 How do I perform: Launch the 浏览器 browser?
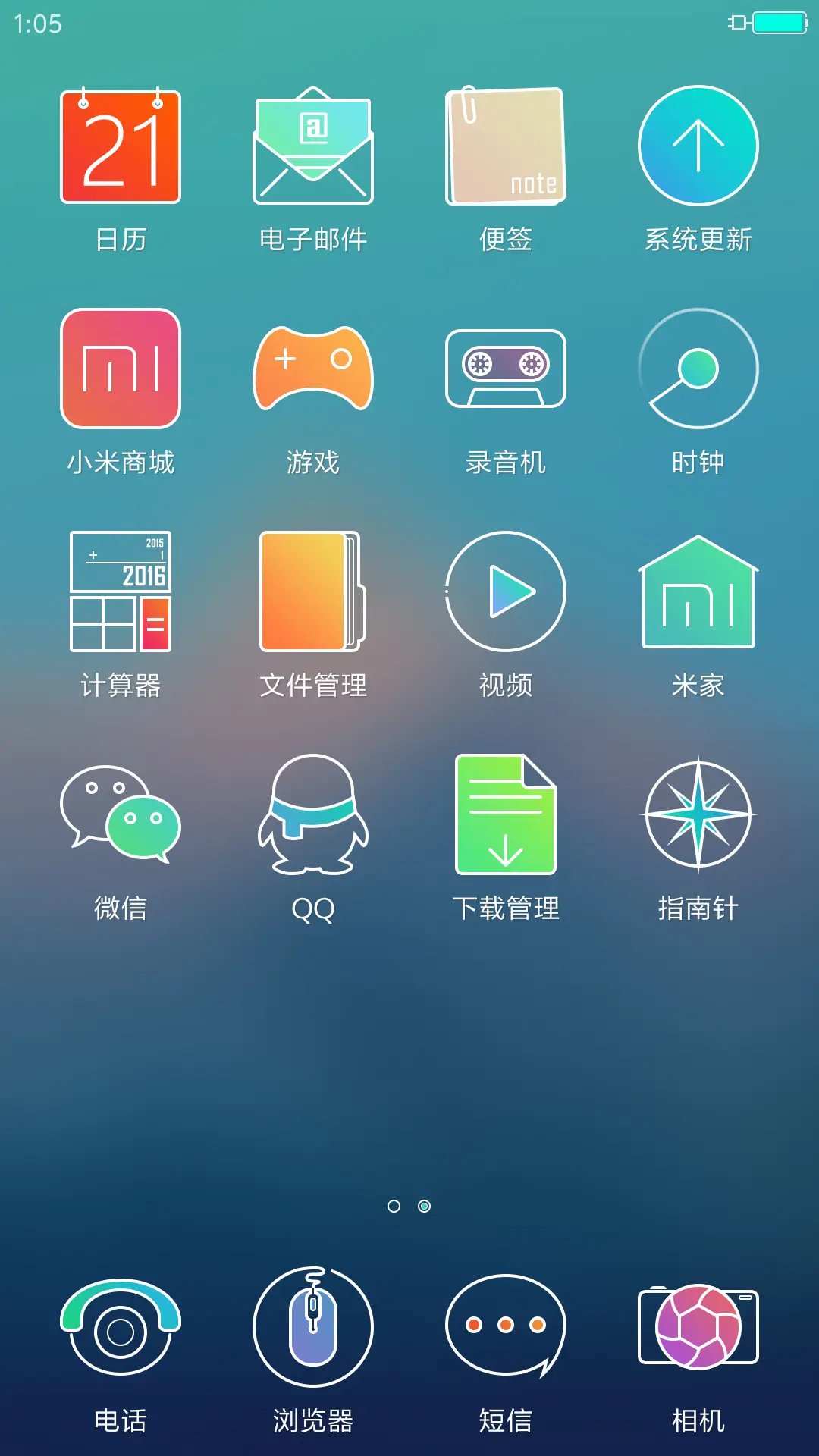point(313,1329)
